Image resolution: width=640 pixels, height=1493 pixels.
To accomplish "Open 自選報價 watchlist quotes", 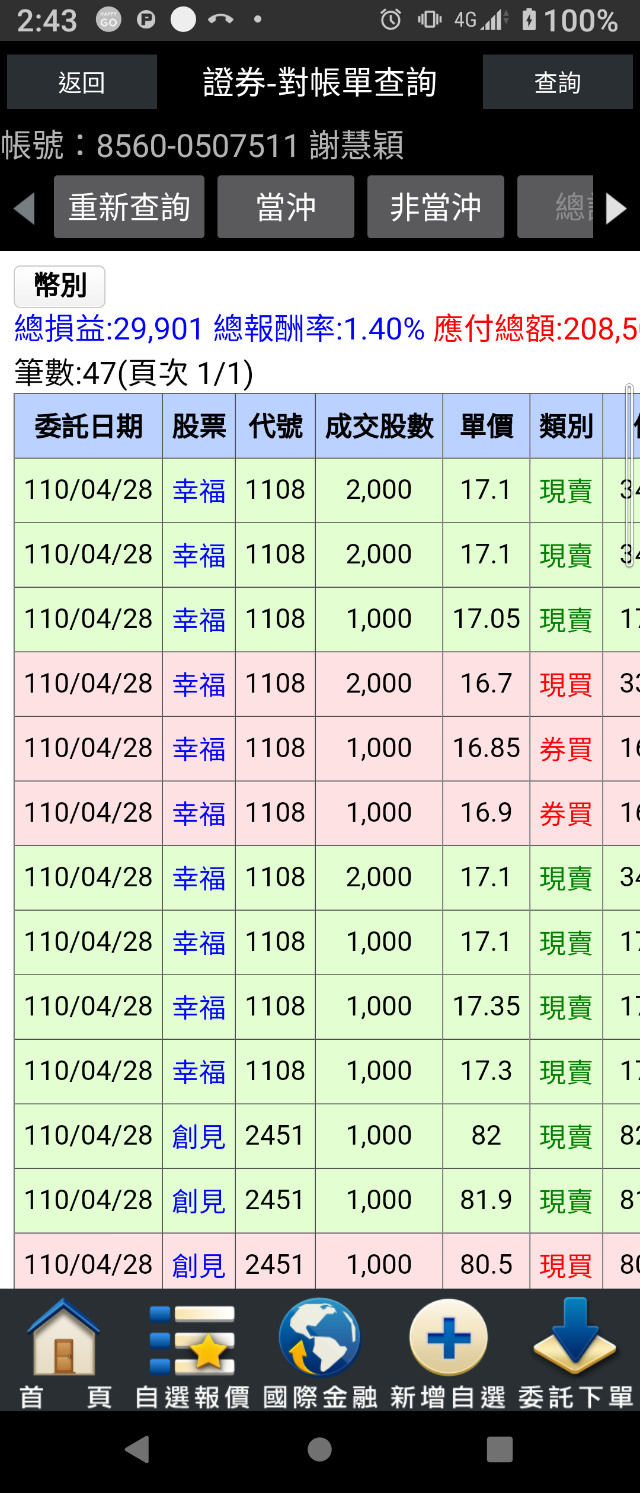I will (192, 1351).
